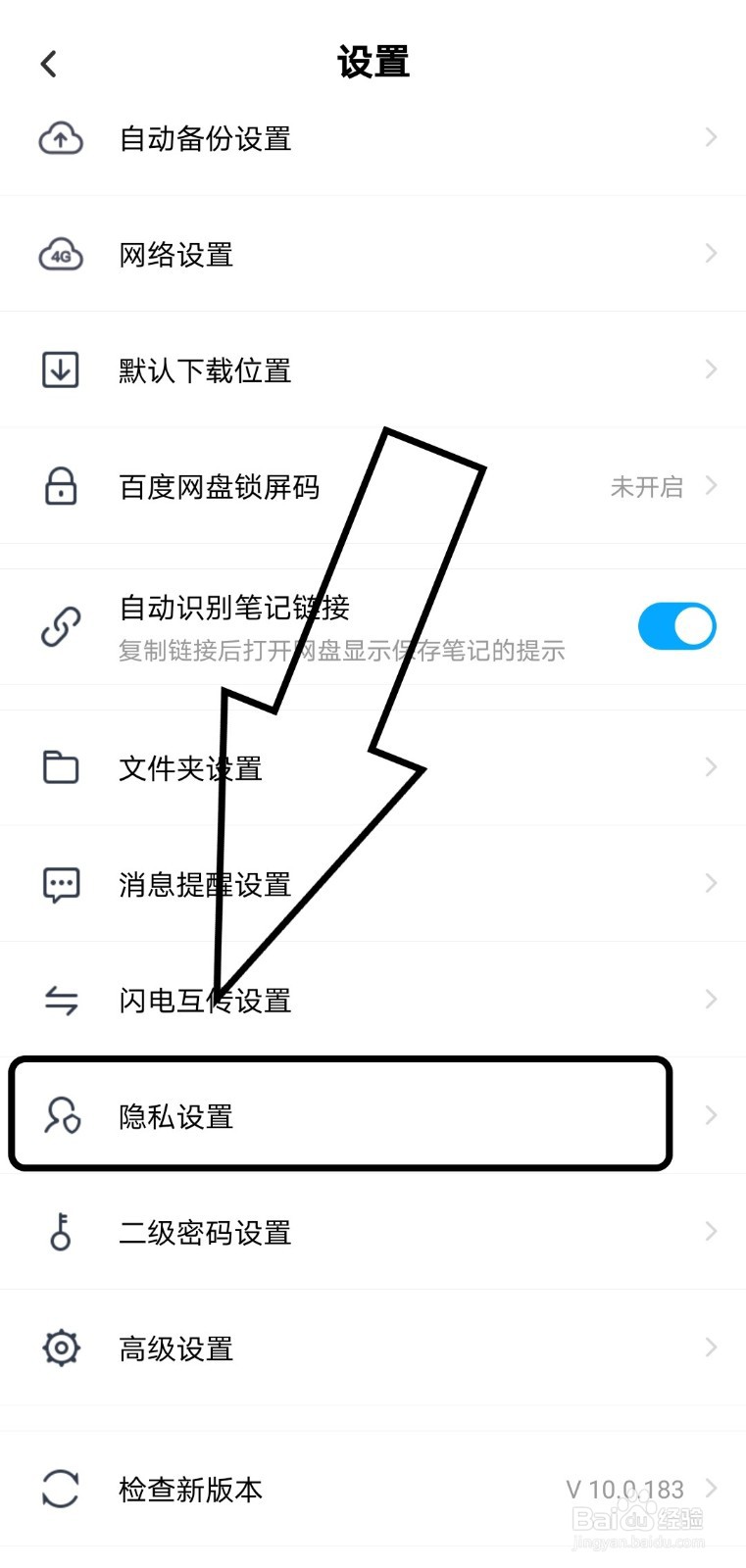Screen dimensions: 746x1568
Task: Select the cloud upload backup icon
Action: coord(60,138)
